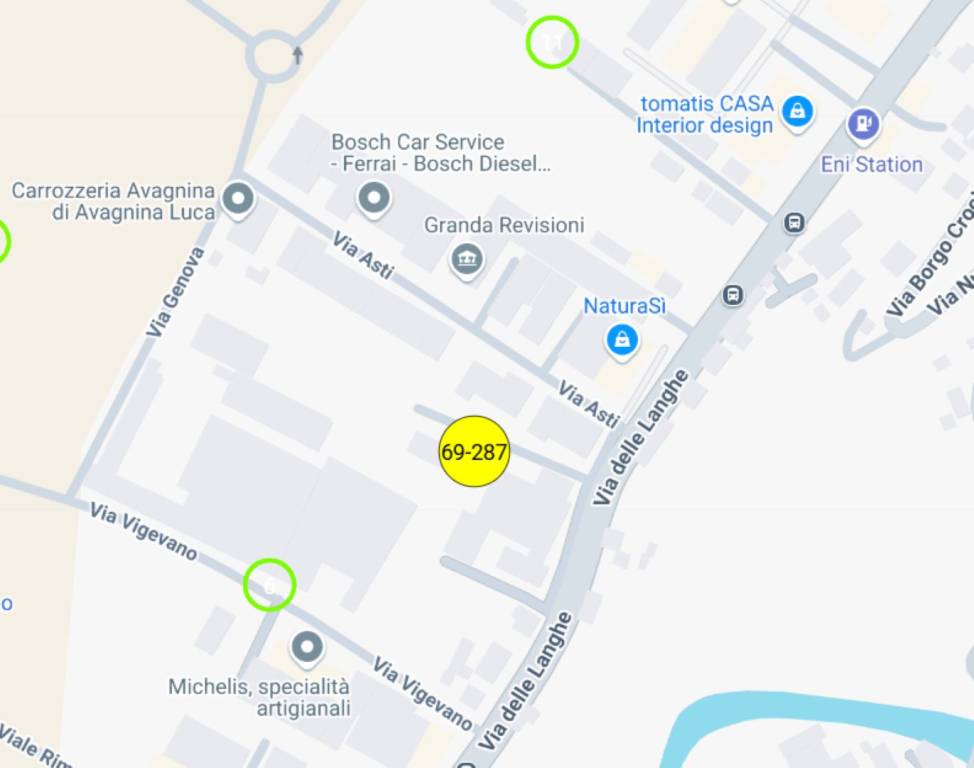974x768 pixels.
Task: Open the NaturaSì shop pin
Action: tap(622, 341)
